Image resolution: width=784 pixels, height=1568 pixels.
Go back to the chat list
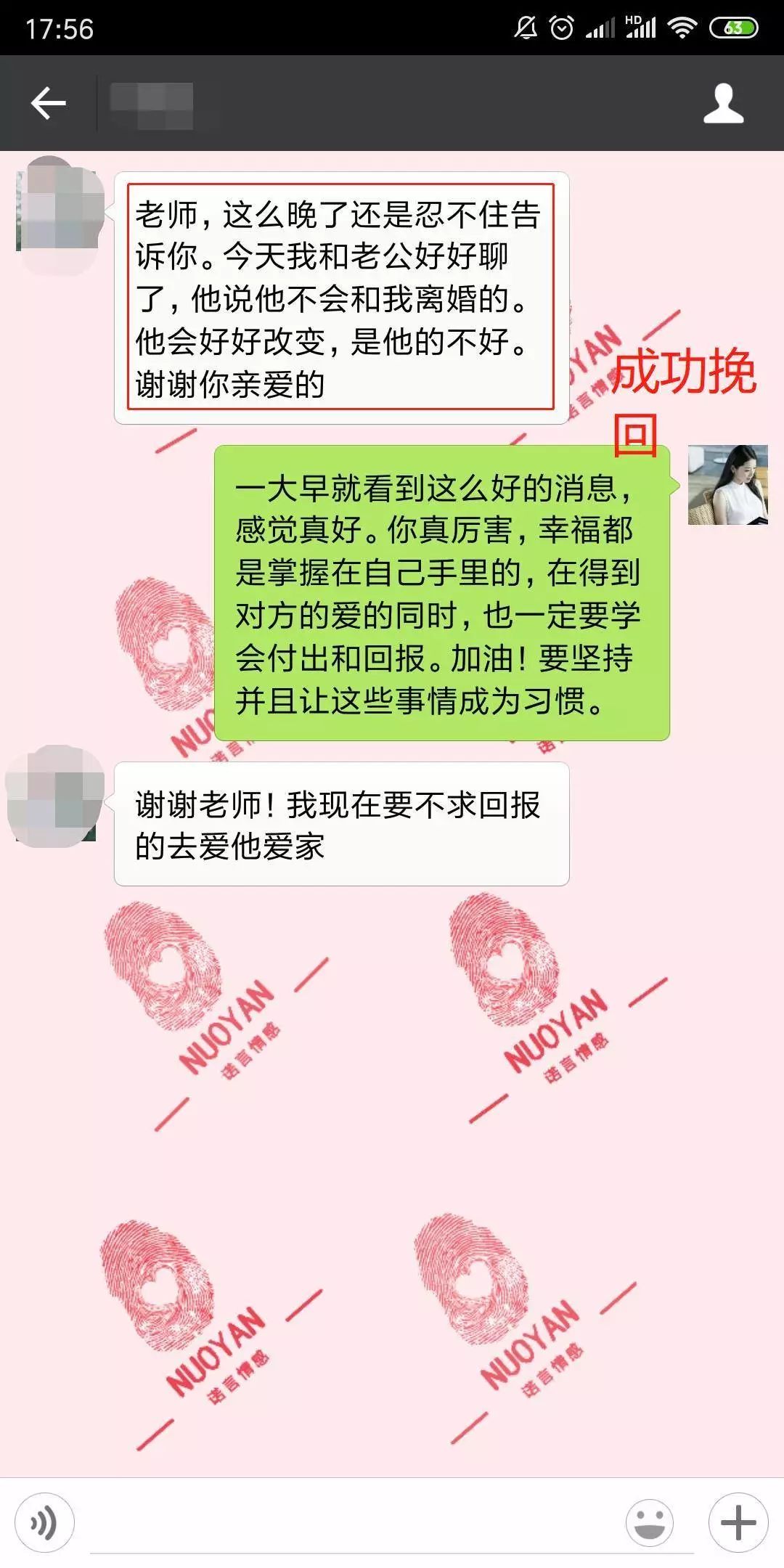pos(48,103)
